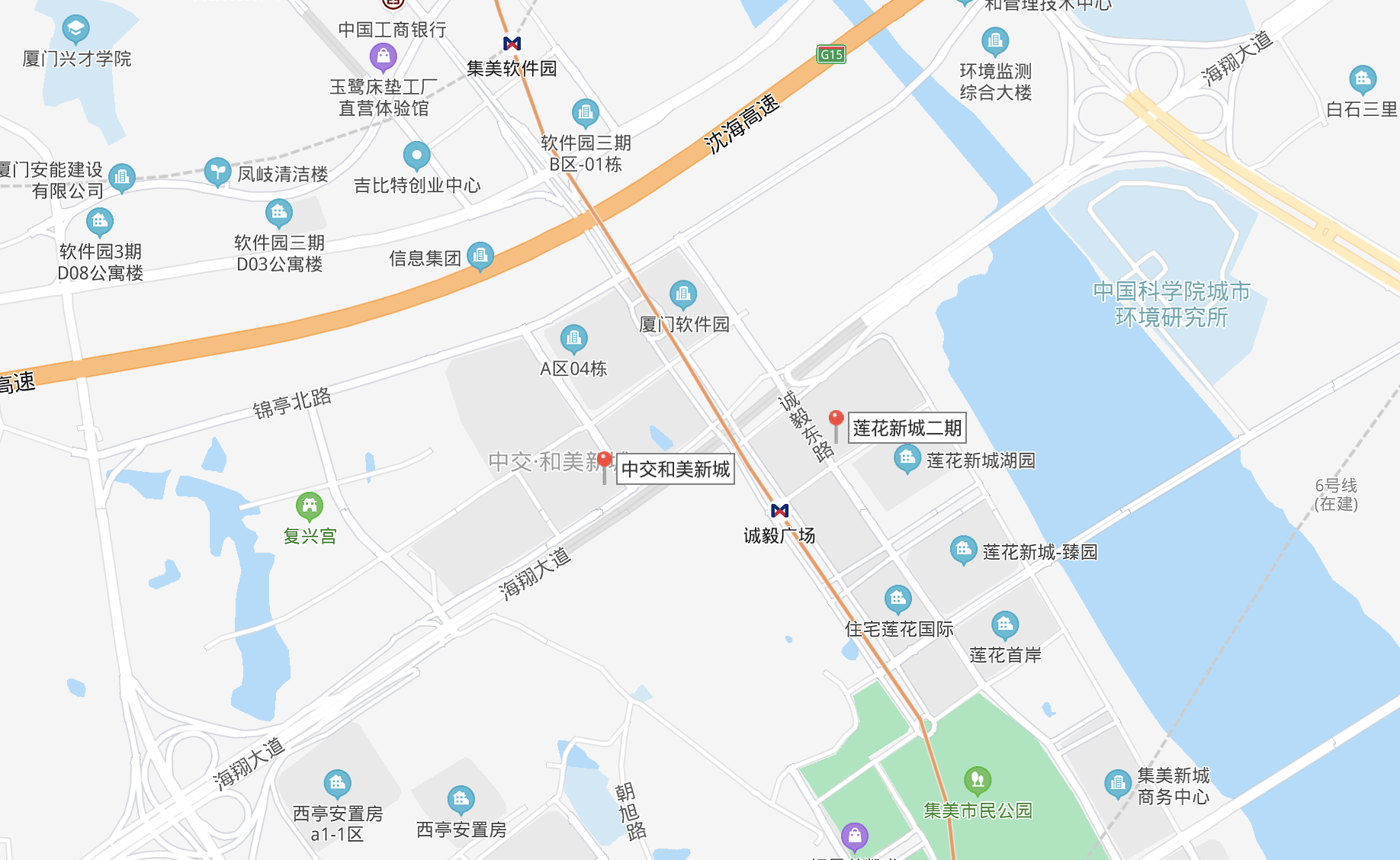Open the 集美软件园 metro station marker
The image size is (1400, 860).
click(512, 43)
